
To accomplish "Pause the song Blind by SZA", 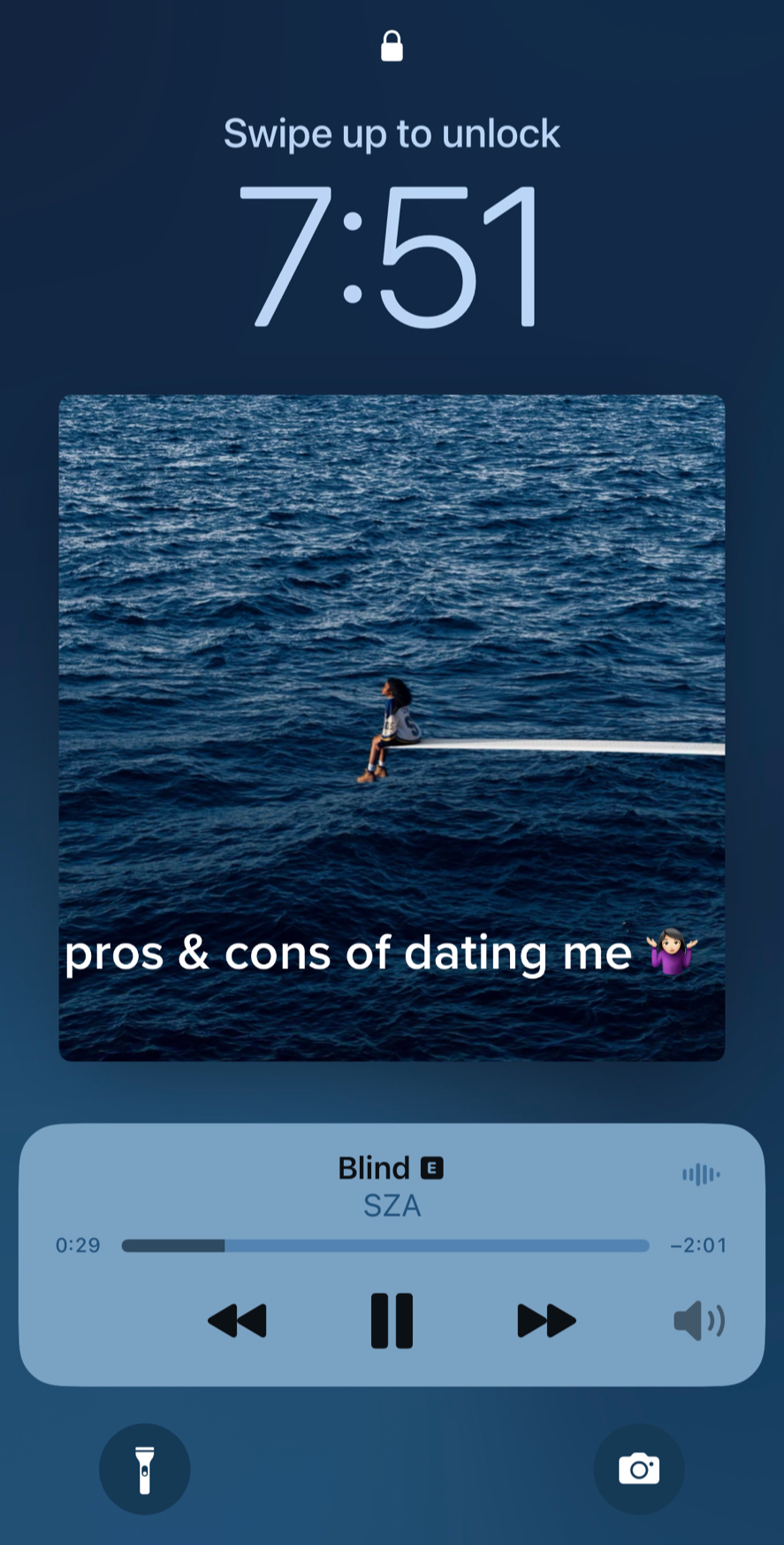I will coord(392,1320).
